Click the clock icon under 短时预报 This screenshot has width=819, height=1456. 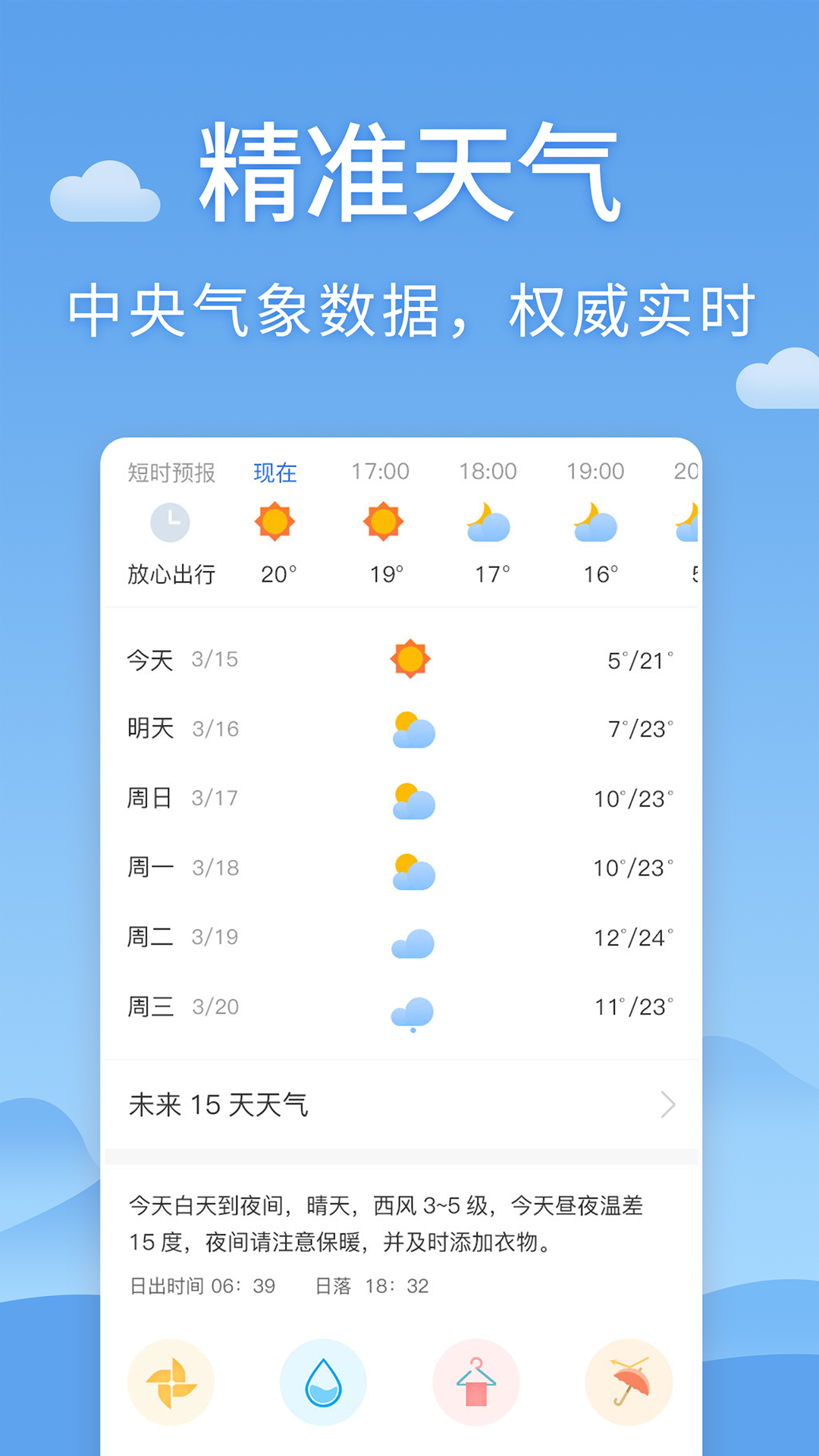pos(171,522)
